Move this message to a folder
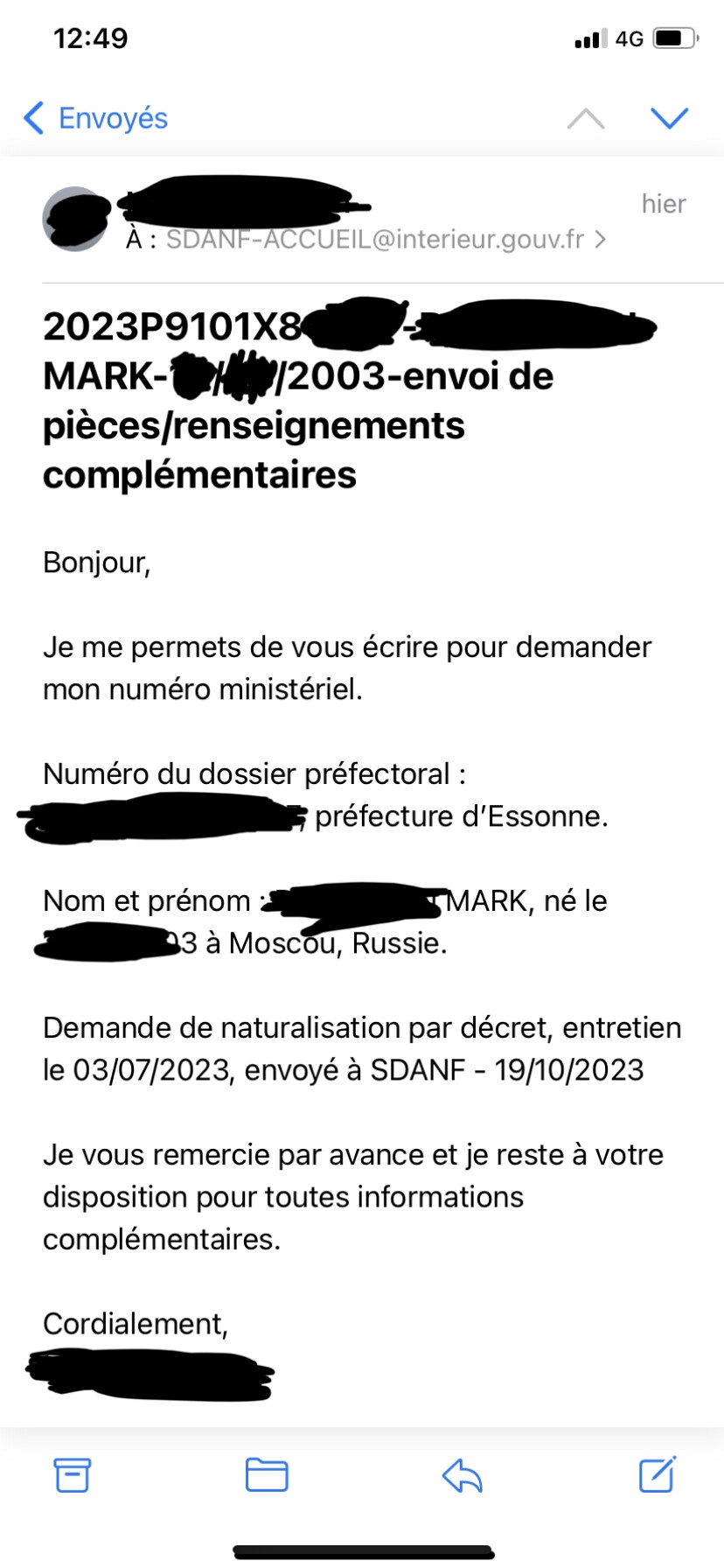The width and height of the screenshot is (724, 1568). (x=267, y=1475)
